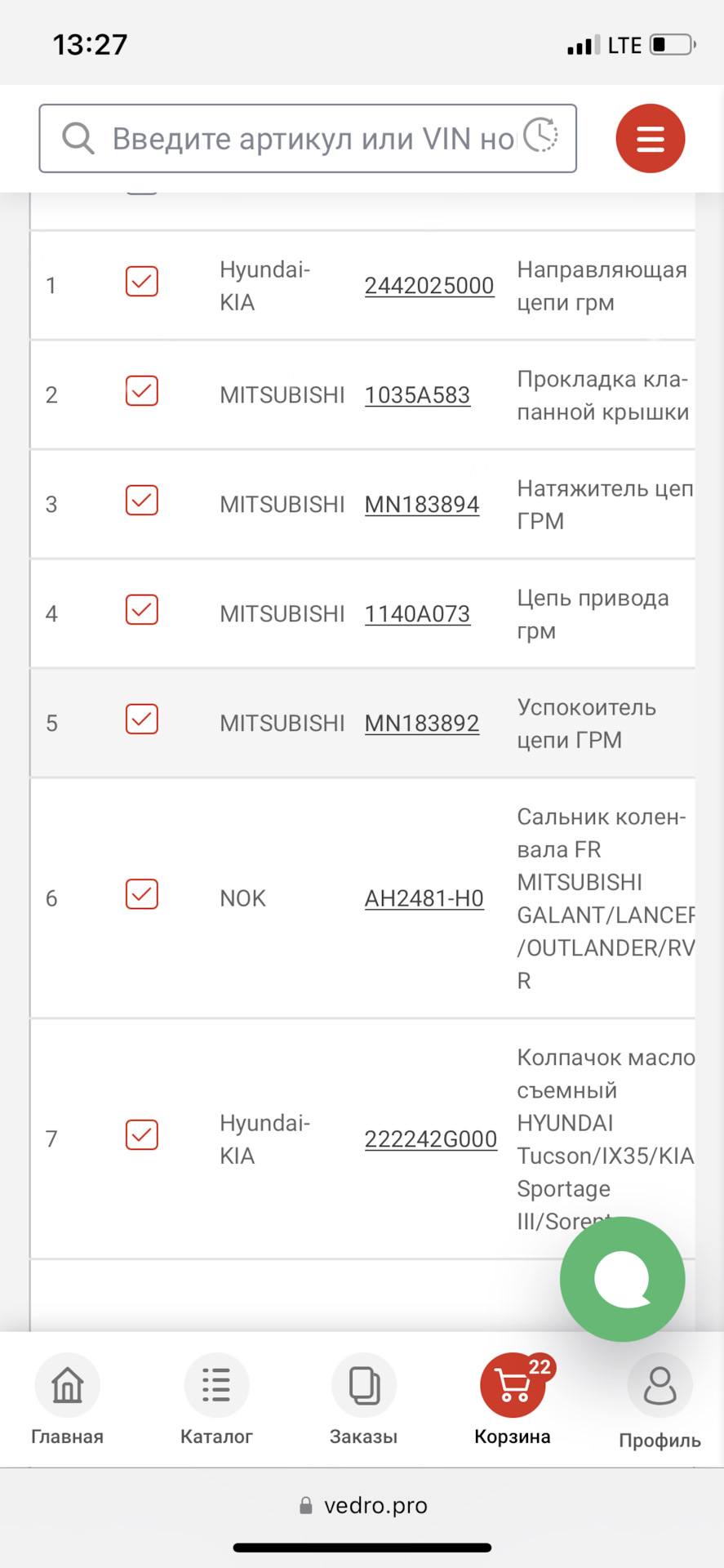Select the Главная home icon
Screen dimensions: 724x1568
point(67,1385)
